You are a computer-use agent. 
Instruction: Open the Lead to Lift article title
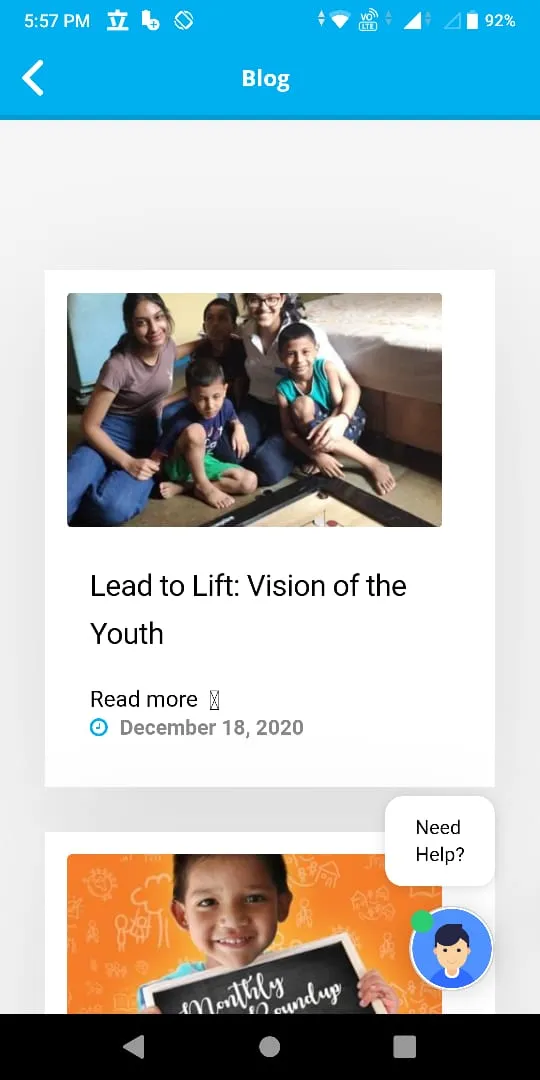pyautogui.click(x=248, y=610)
